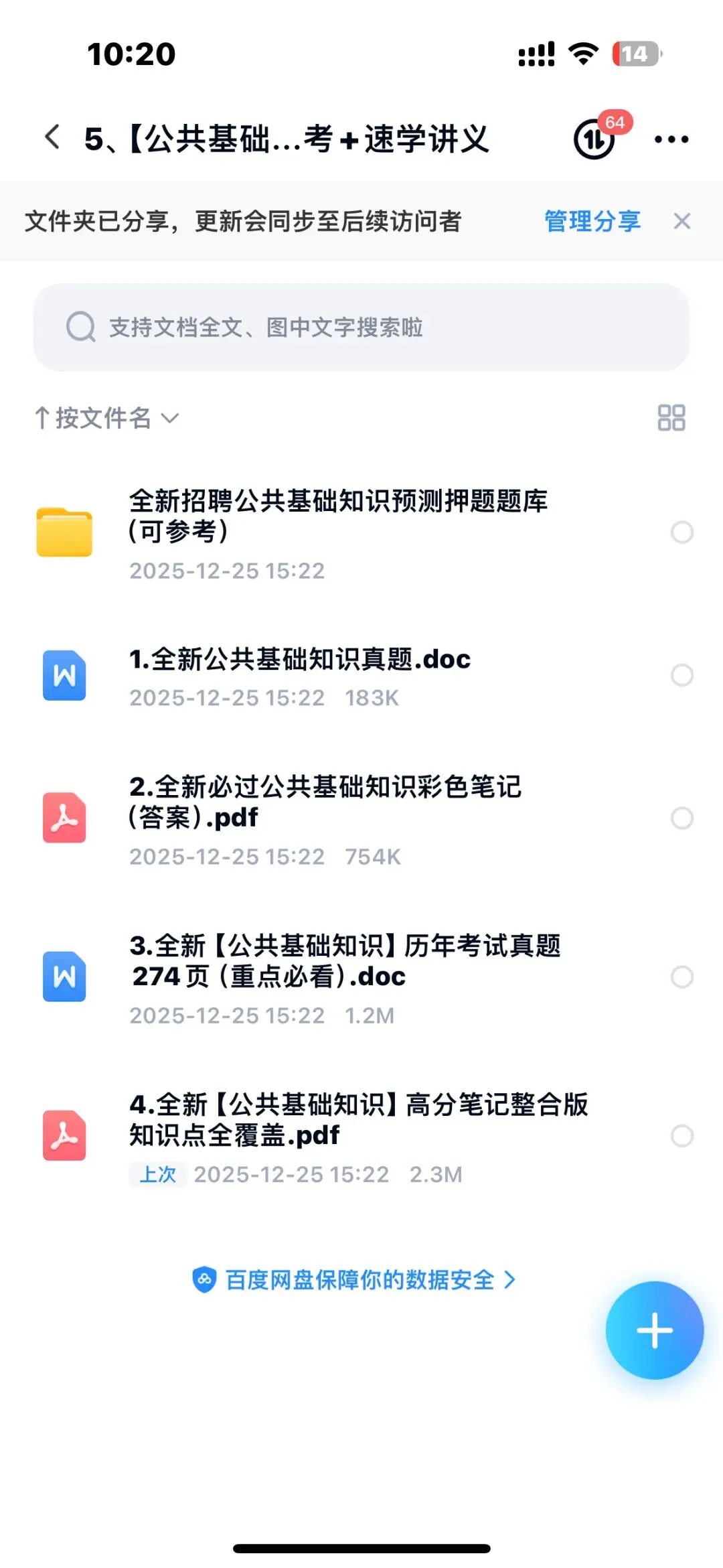The image size is (723, 1568).
Task: Open 百度网盘保障你的数据安全 link
Action: coord(355,1280)
